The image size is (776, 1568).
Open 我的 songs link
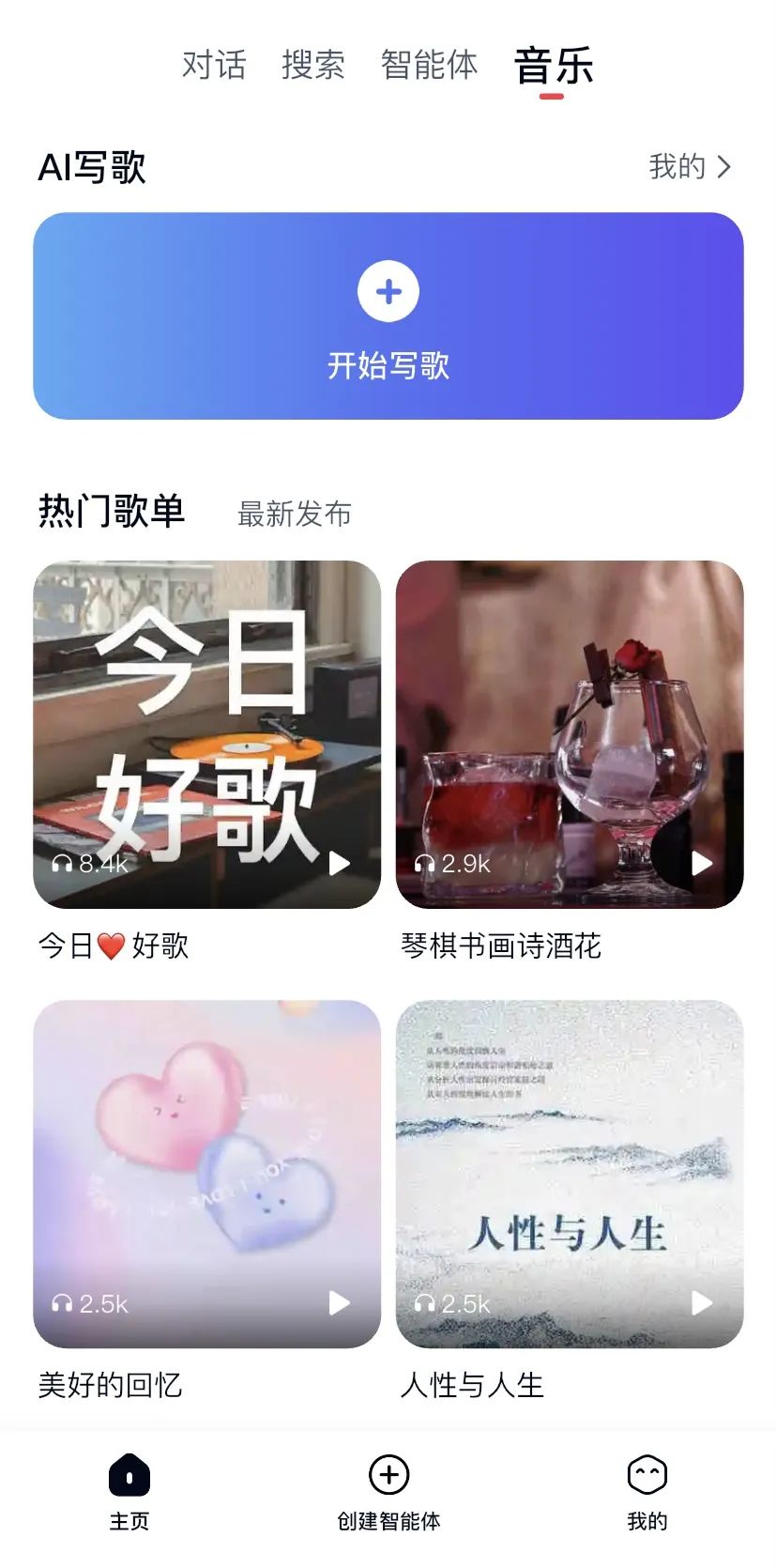tap(689, 167)
